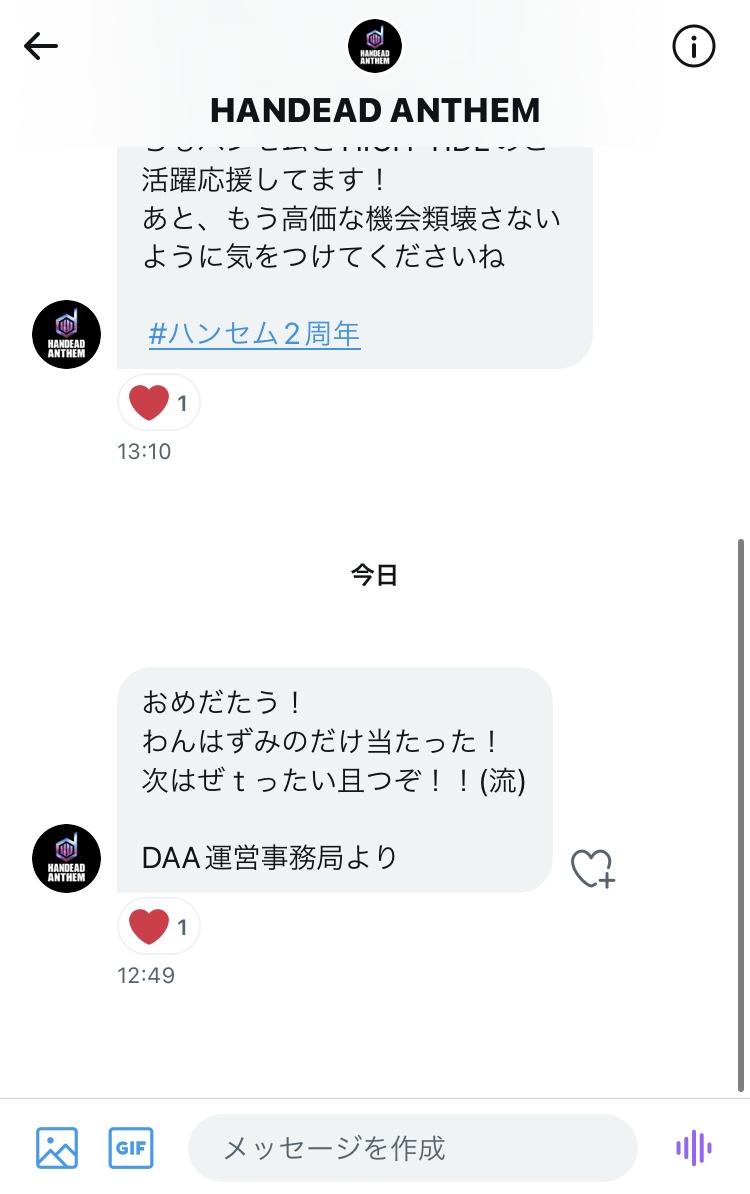Open the GIF picker
Image resolution: width=750 pixels, height=1194 pixels.
click(x=131, y=1147)
